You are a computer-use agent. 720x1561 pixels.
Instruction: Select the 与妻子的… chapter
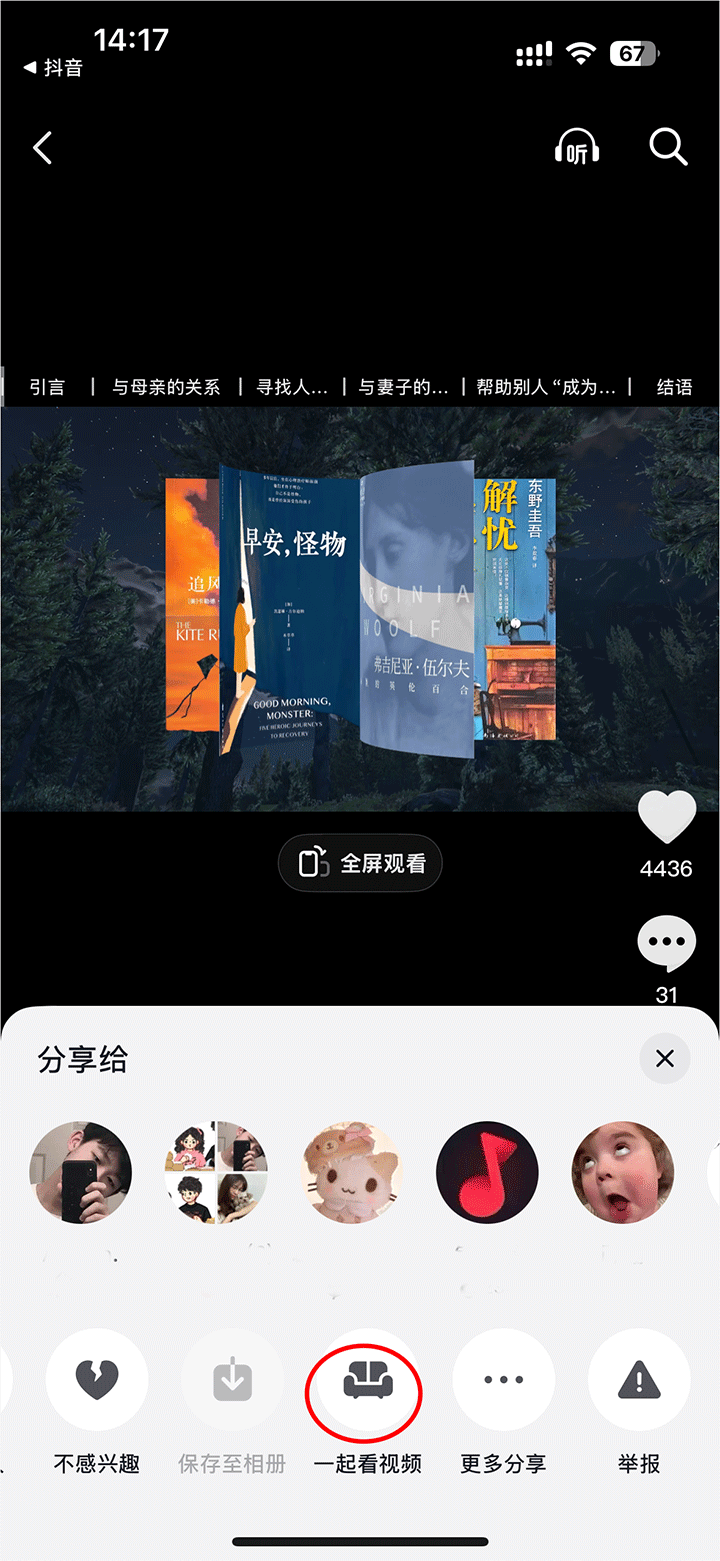point(403,387)
